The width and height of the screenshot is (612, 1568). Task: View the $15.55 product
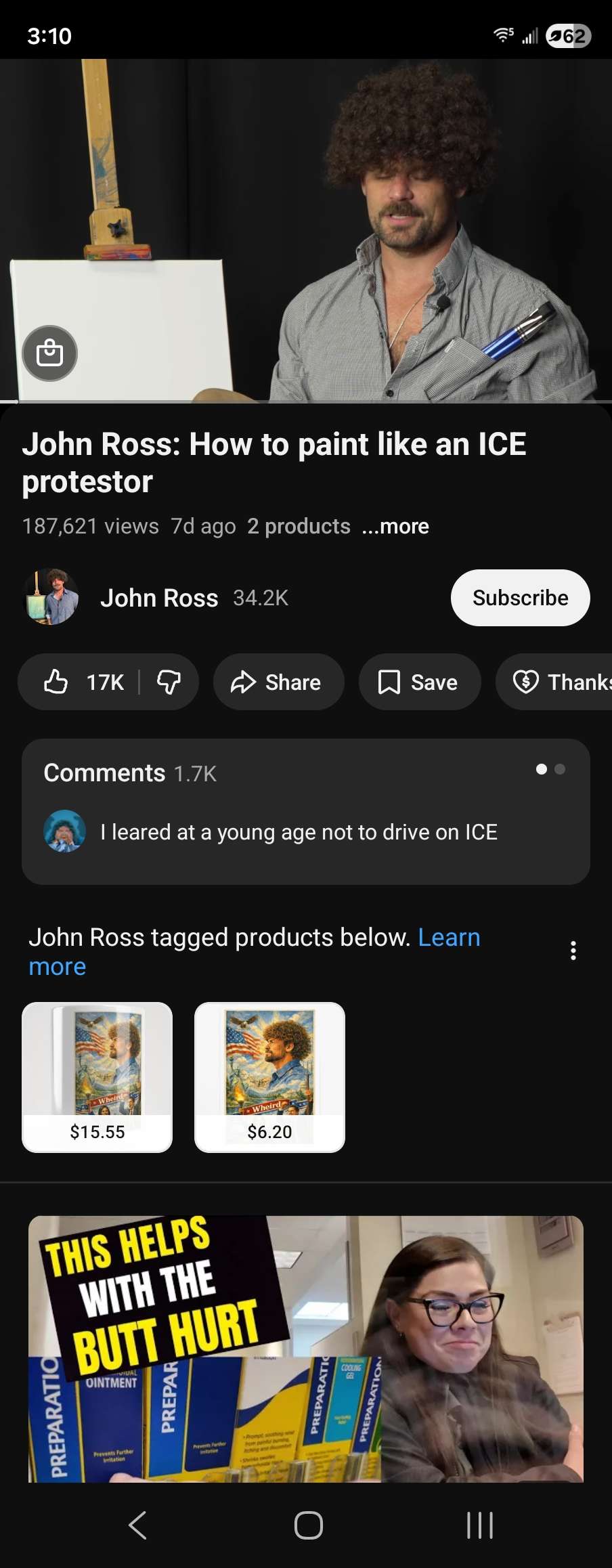[97, 1076]
